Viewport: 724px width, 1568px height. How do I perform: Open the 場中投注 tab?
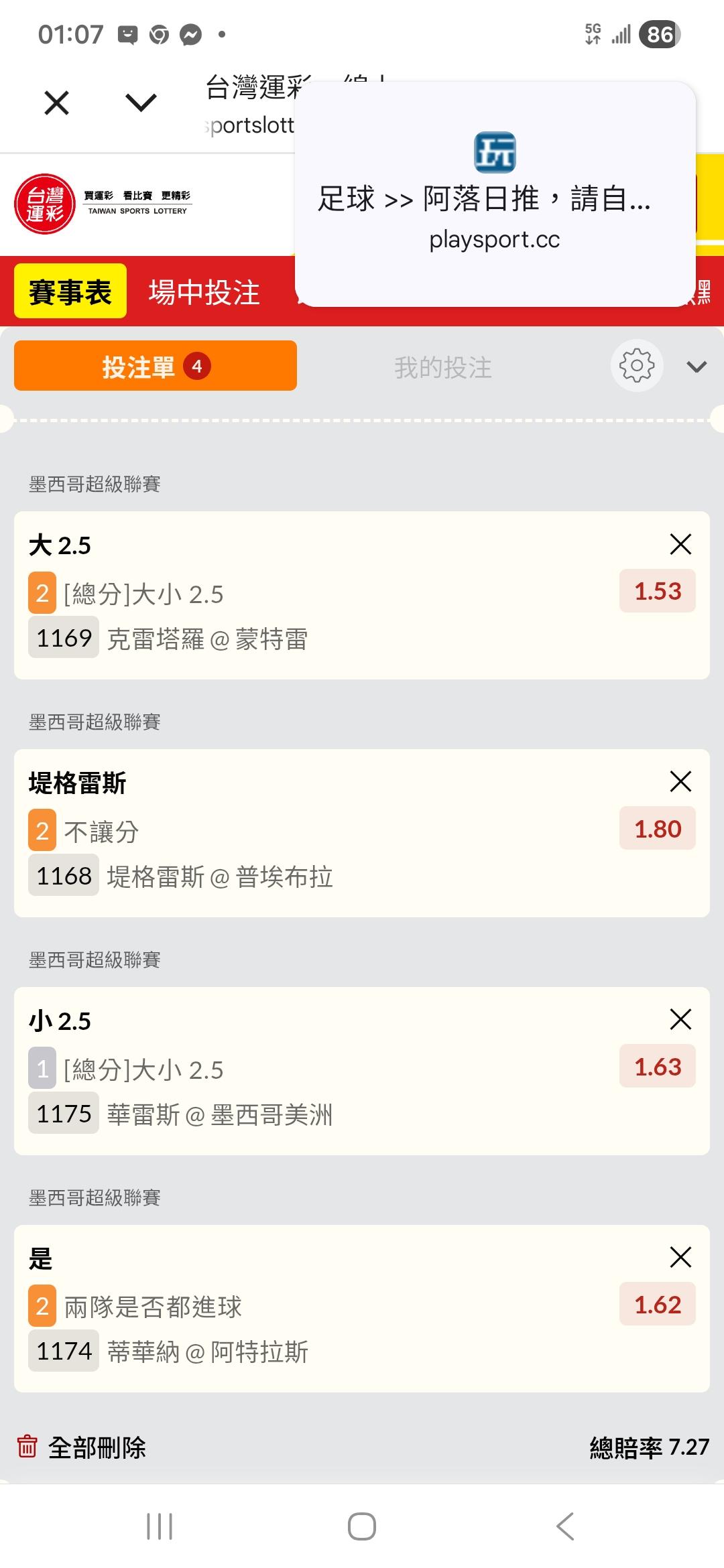[204, 293]
